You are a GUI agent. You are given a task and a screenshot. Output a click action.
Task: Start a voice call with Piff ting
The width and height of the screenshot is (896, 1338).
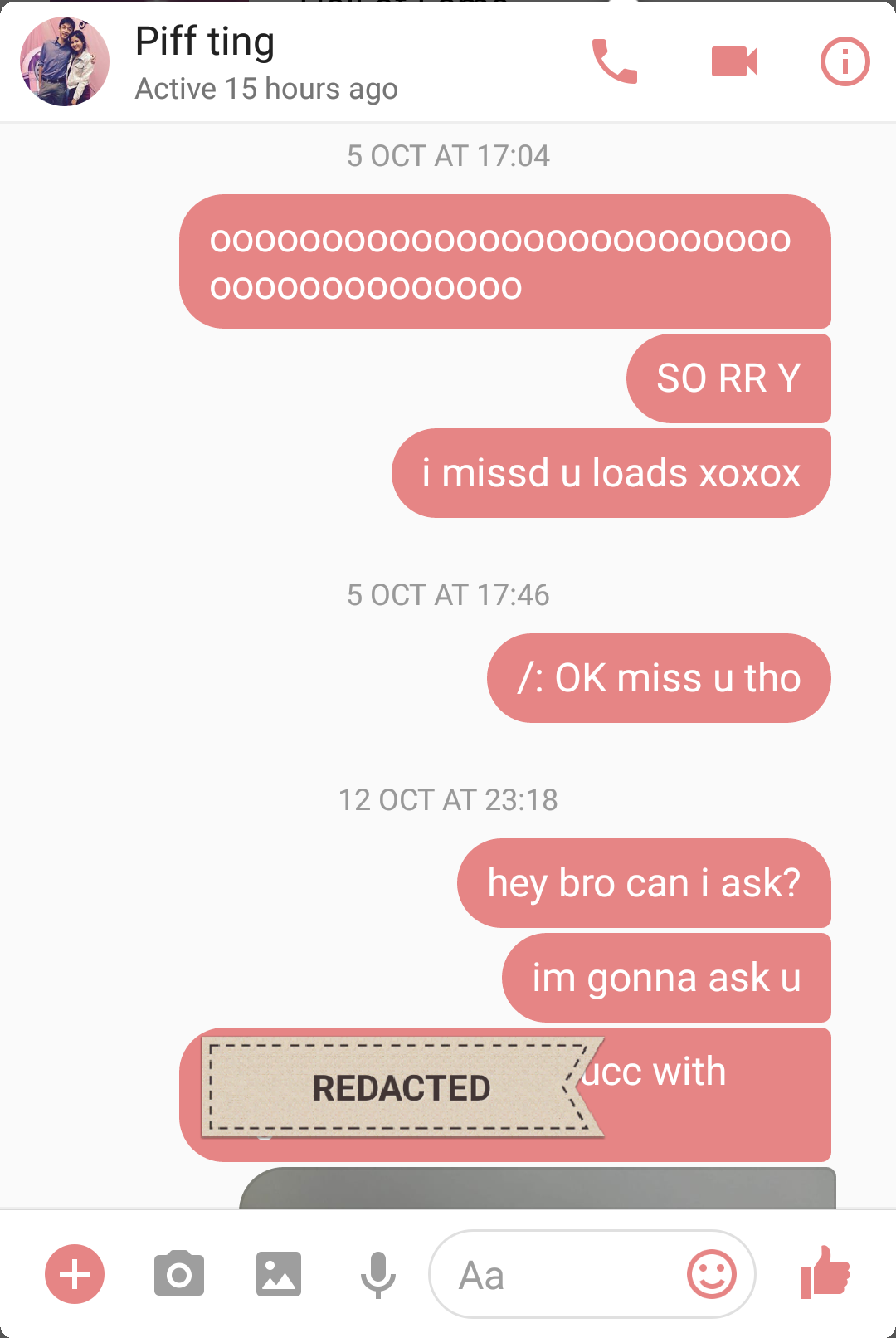click(614, 61)
